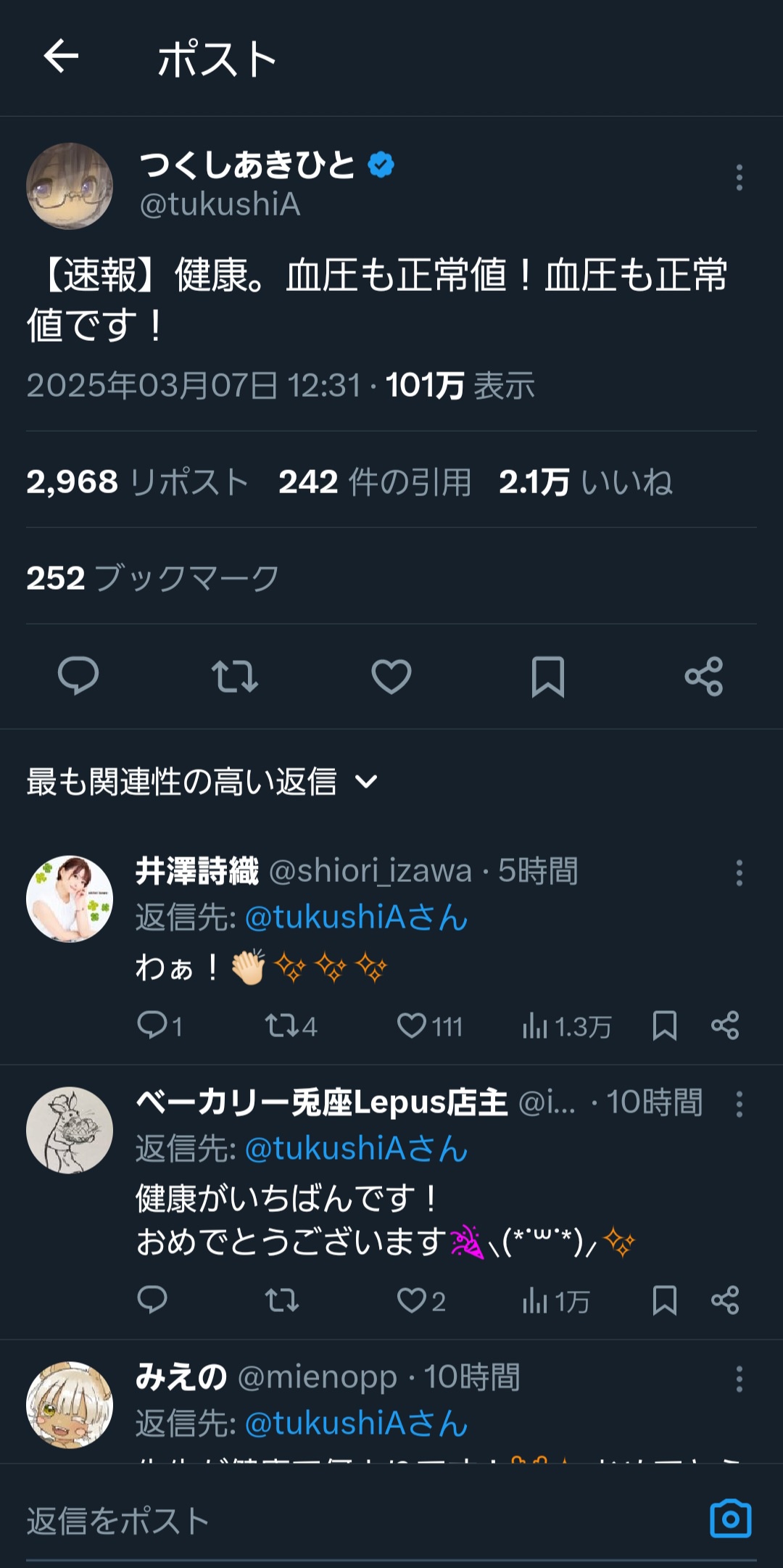
Task: Reply to the main post
Action: pos(78,676)
